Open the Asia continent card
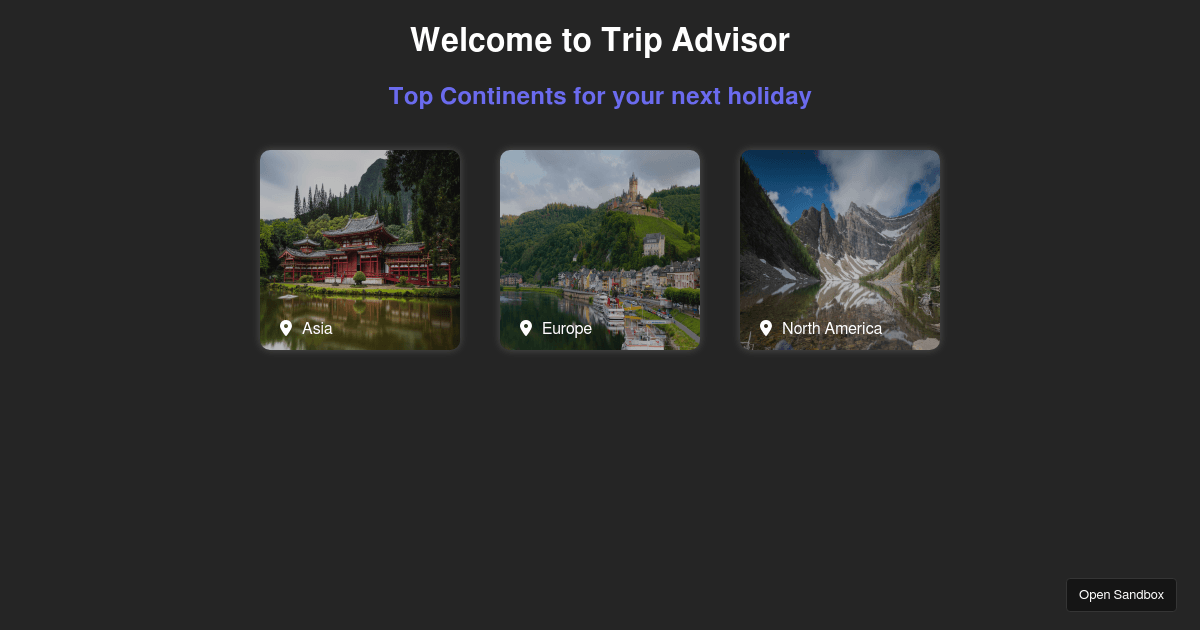Screen dimensions: 1200x630 [360, 250]
